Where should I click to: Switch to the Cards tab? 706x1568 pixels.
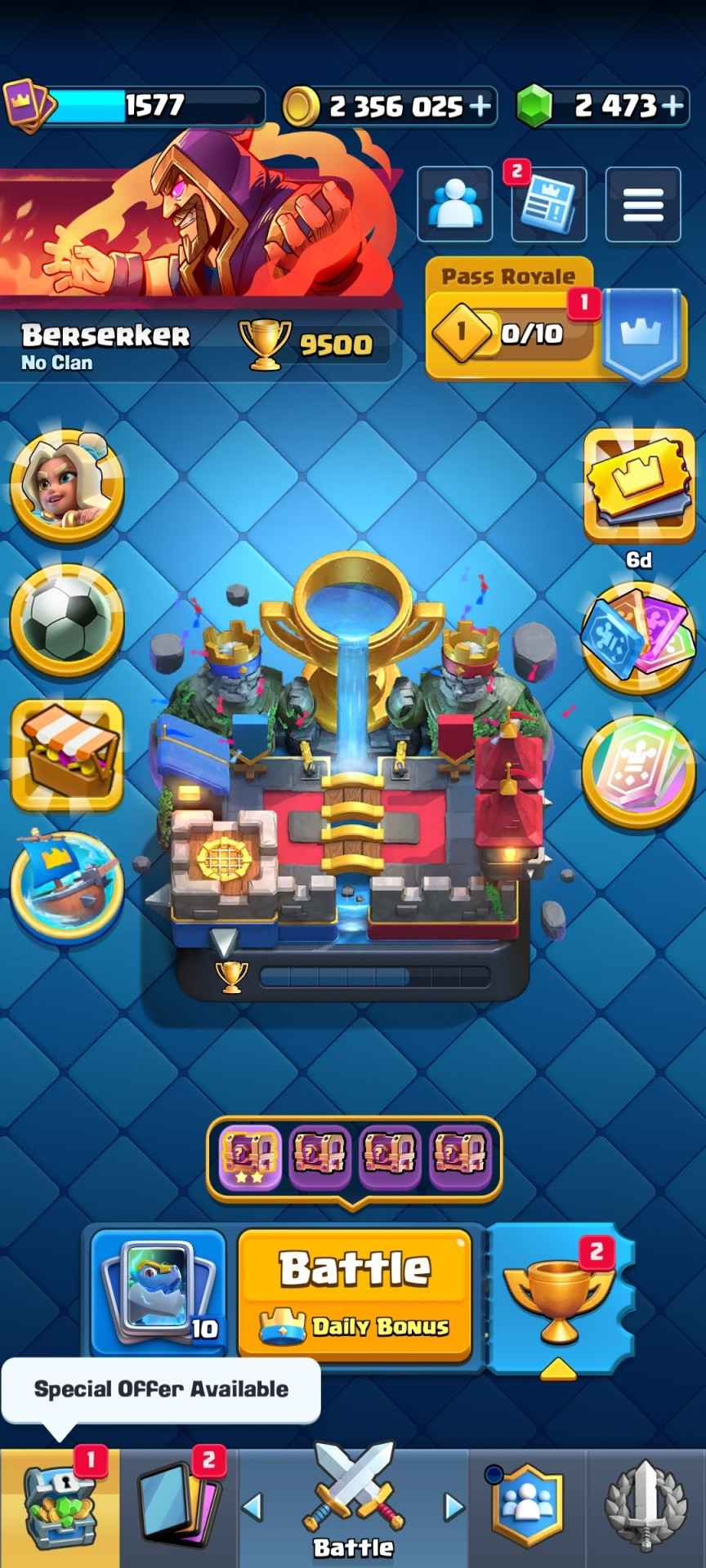pos(179,1508)
